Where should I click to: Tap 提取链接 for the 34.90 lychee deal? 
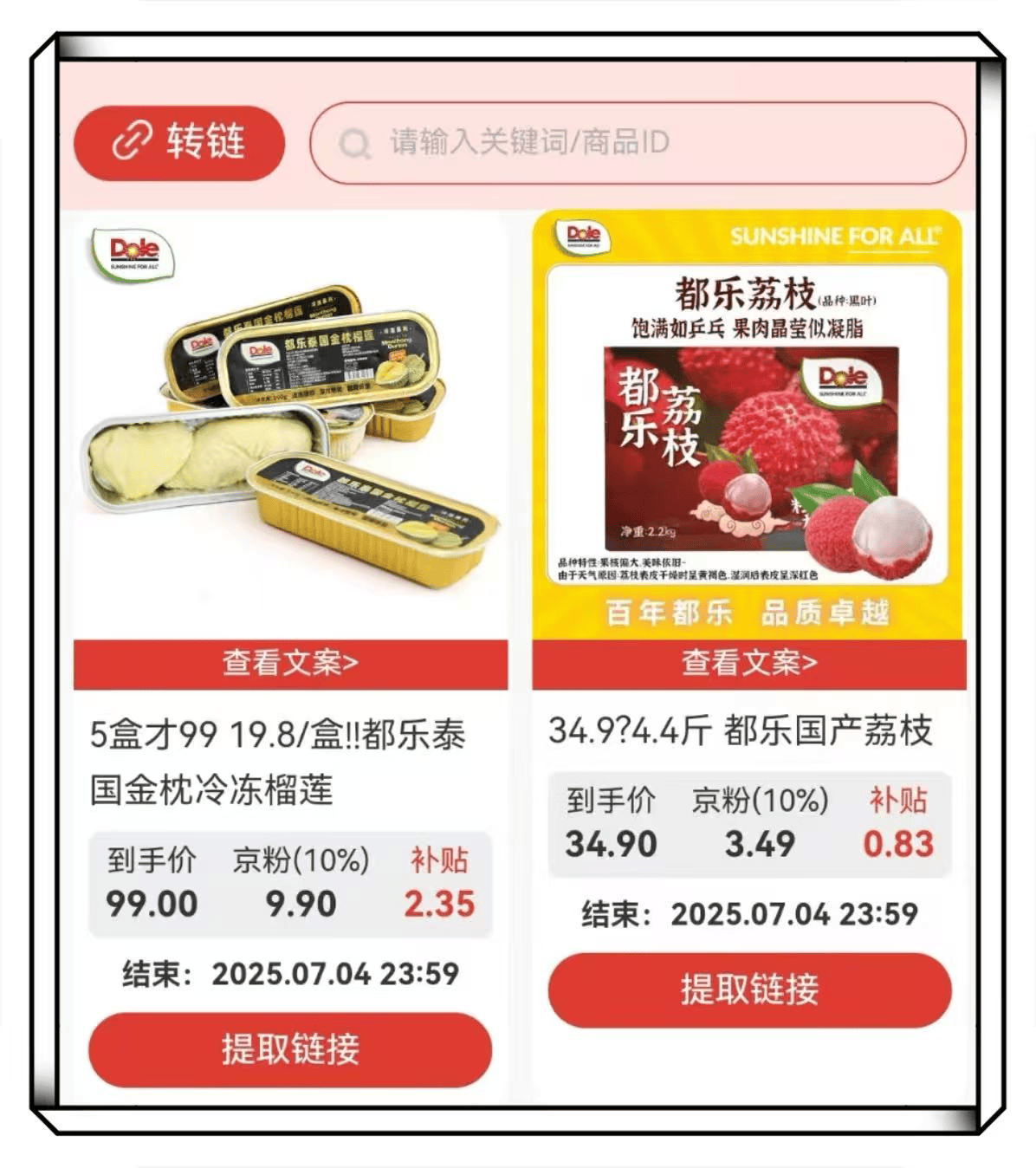pos(749,990)
